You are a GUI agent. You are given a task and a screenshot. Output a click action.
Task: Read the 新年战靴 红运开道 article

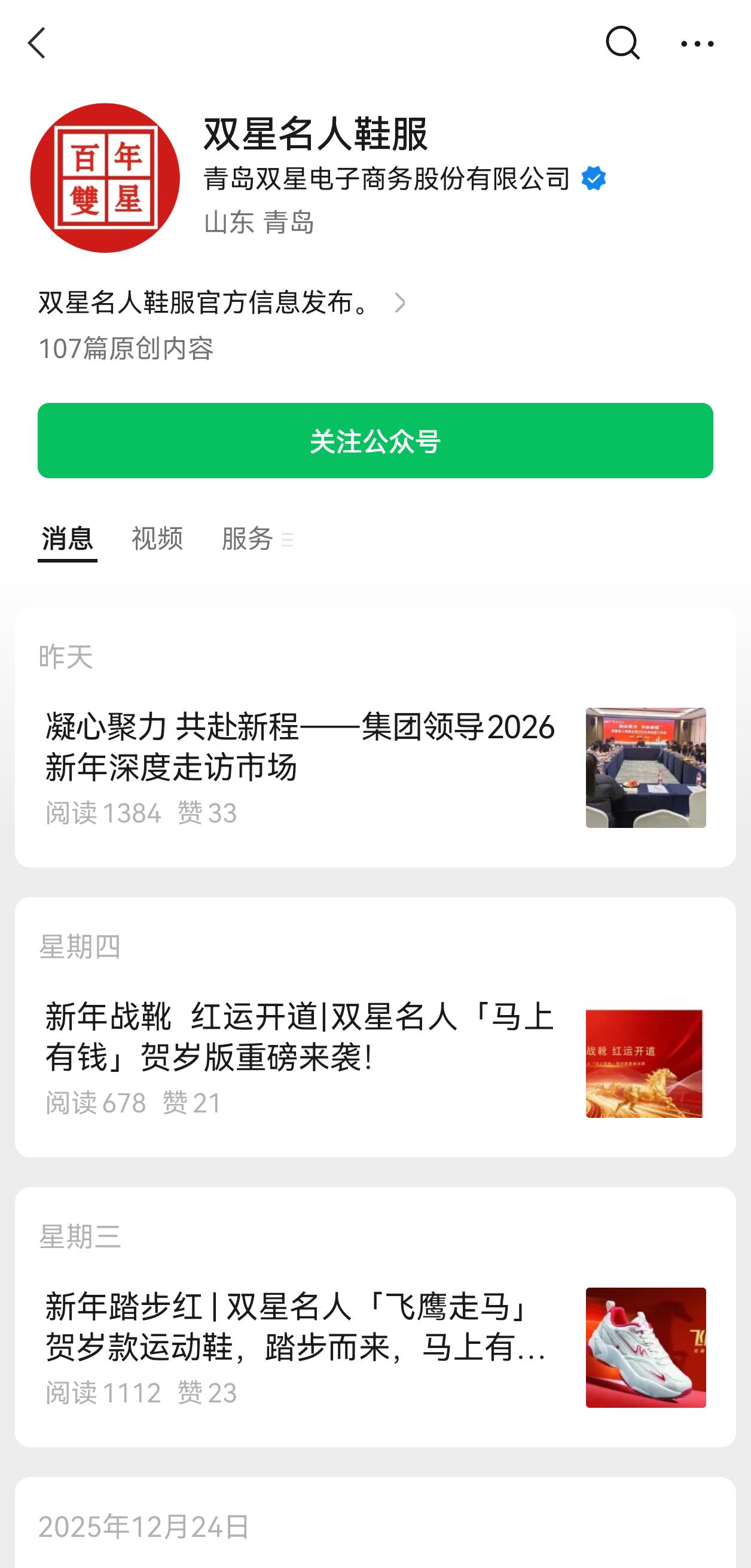click(301, 1036)
